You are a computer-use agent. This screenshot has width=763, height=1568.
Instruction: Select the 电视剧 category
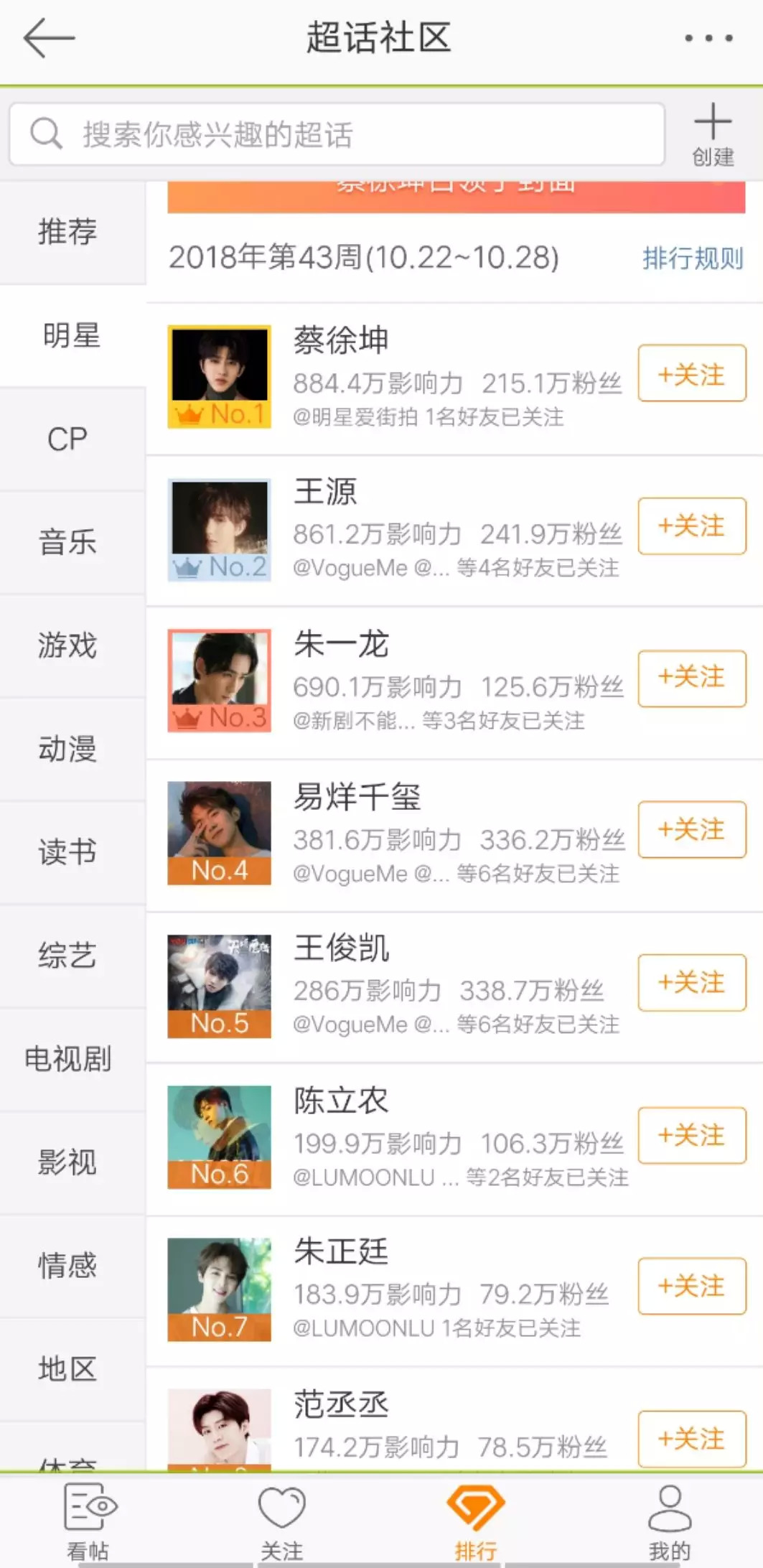[x=67, y=1059]
